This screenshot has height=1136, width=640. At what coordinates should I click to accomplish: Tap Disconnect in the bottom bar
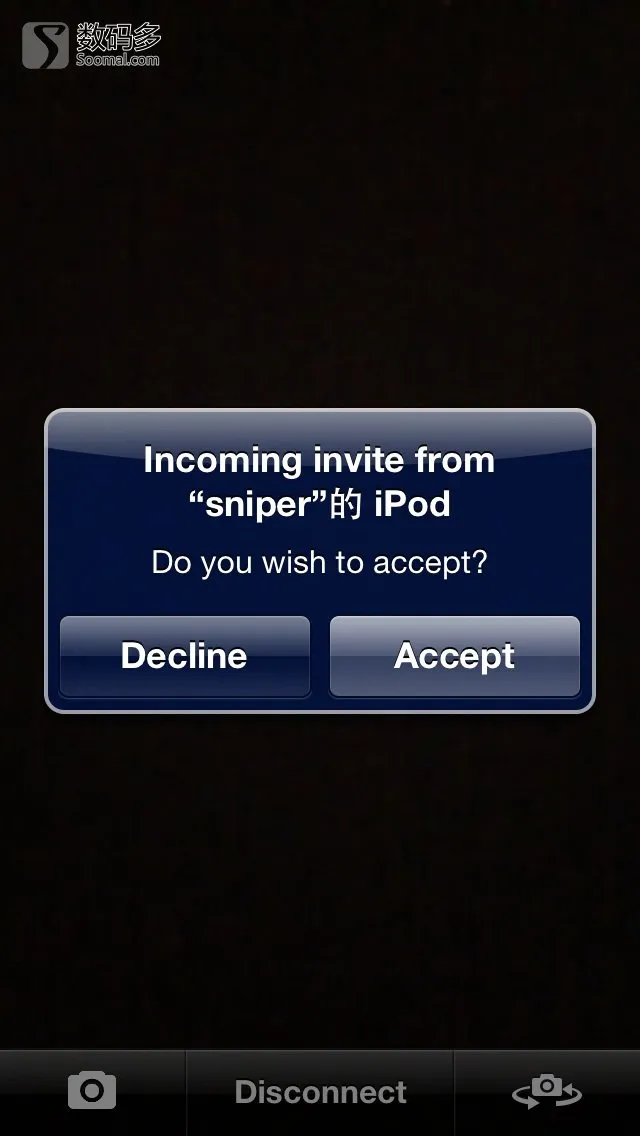[320, 1092]
